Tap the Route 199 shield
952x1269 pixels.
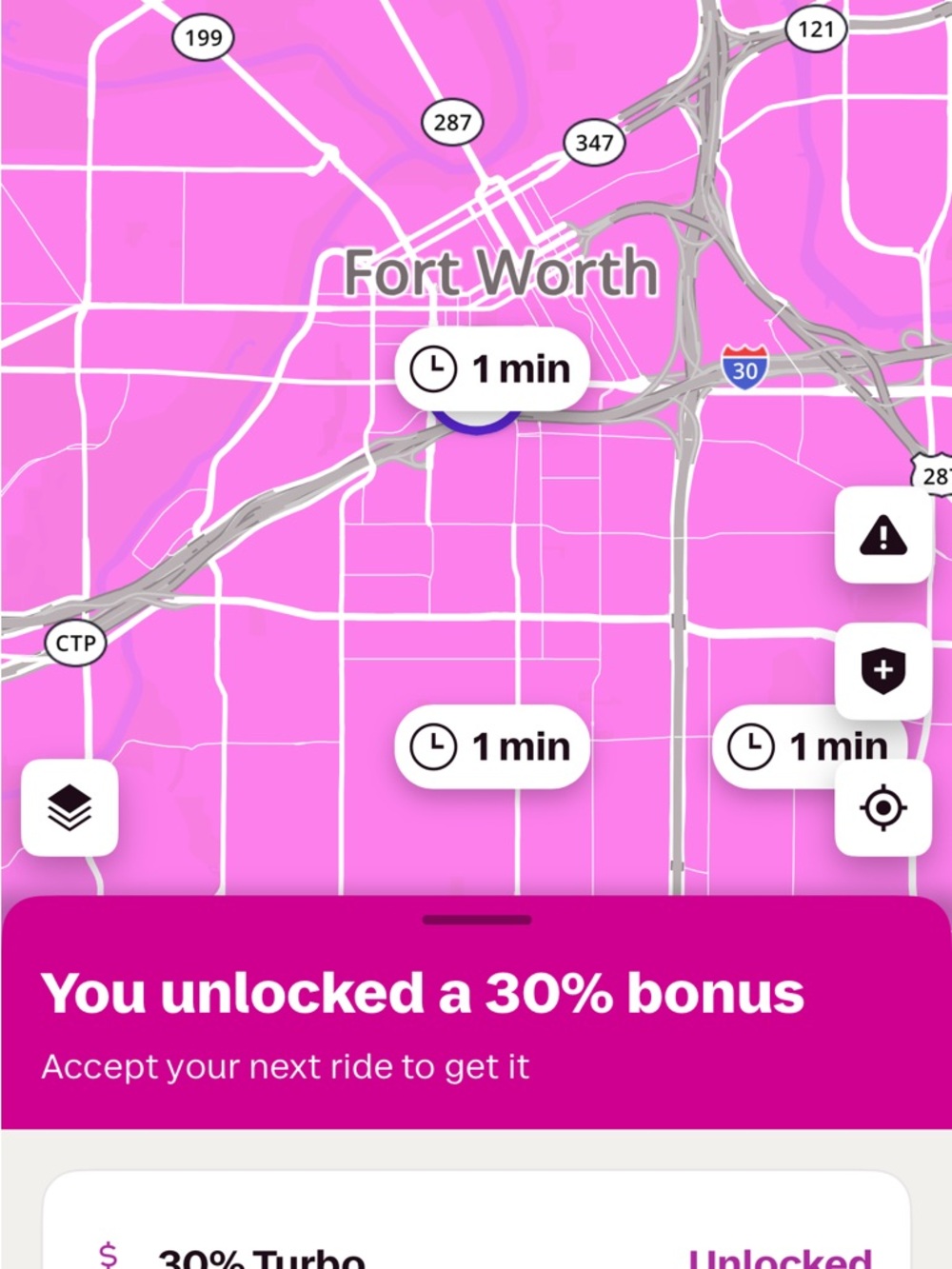coord(203,38)
